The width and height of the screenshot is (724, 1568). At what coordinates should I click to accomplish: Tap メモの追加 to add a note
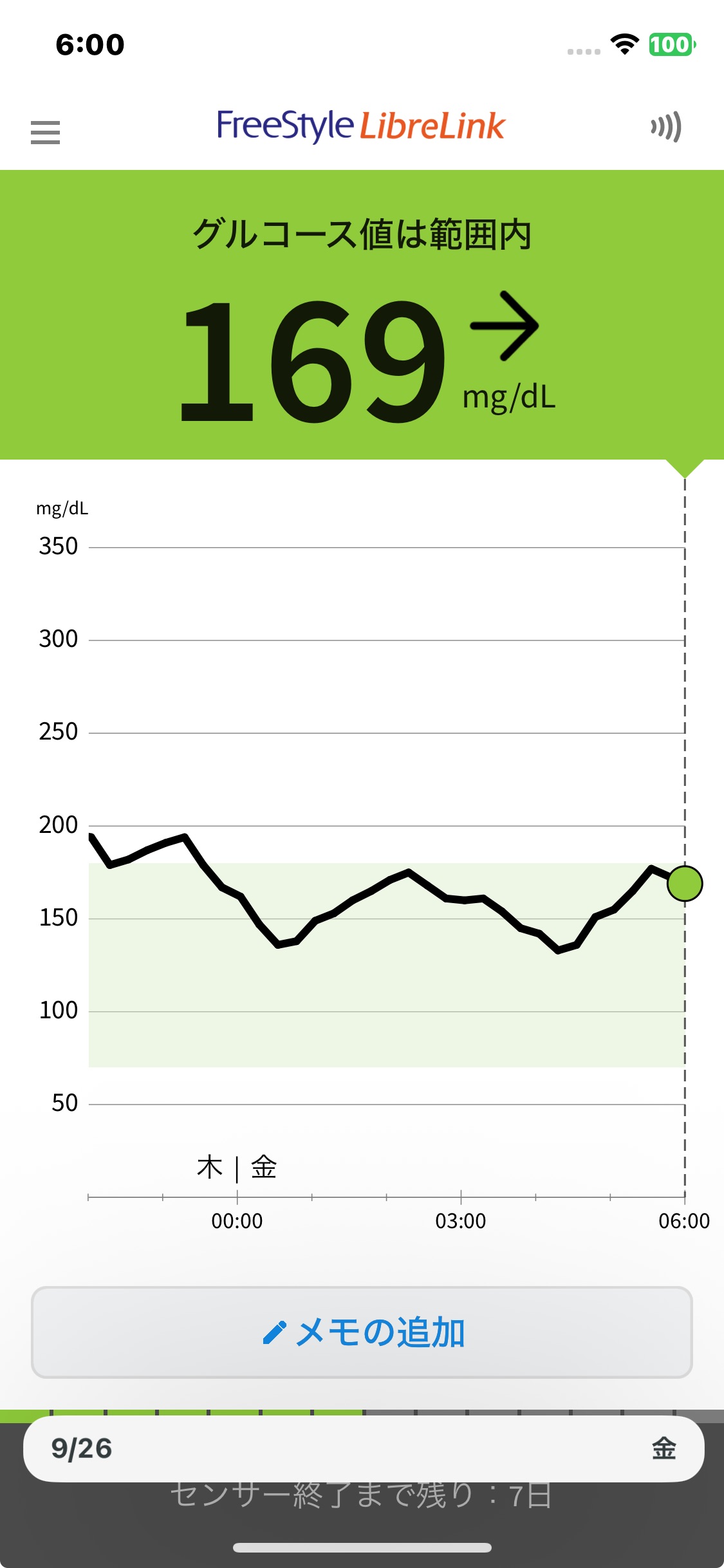click(362, 1332)
